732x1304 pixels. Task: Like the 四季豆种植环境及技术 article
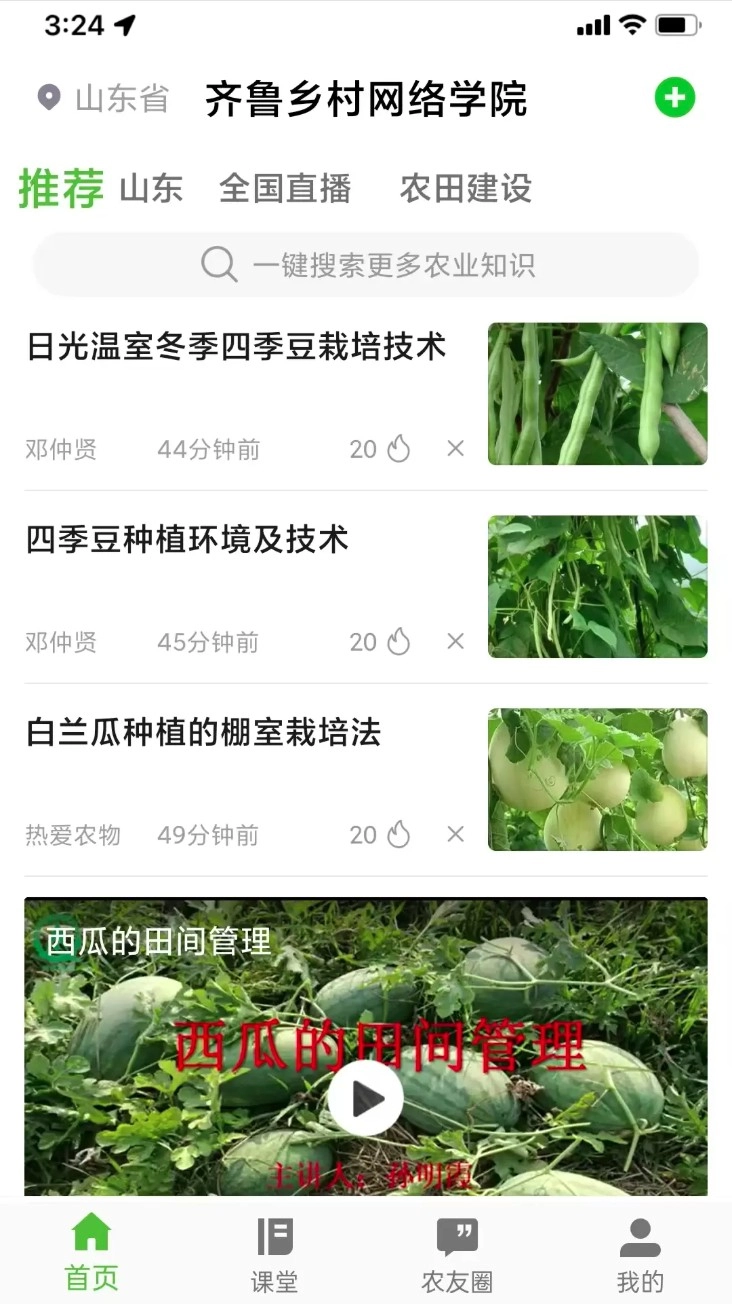(398, 641)
